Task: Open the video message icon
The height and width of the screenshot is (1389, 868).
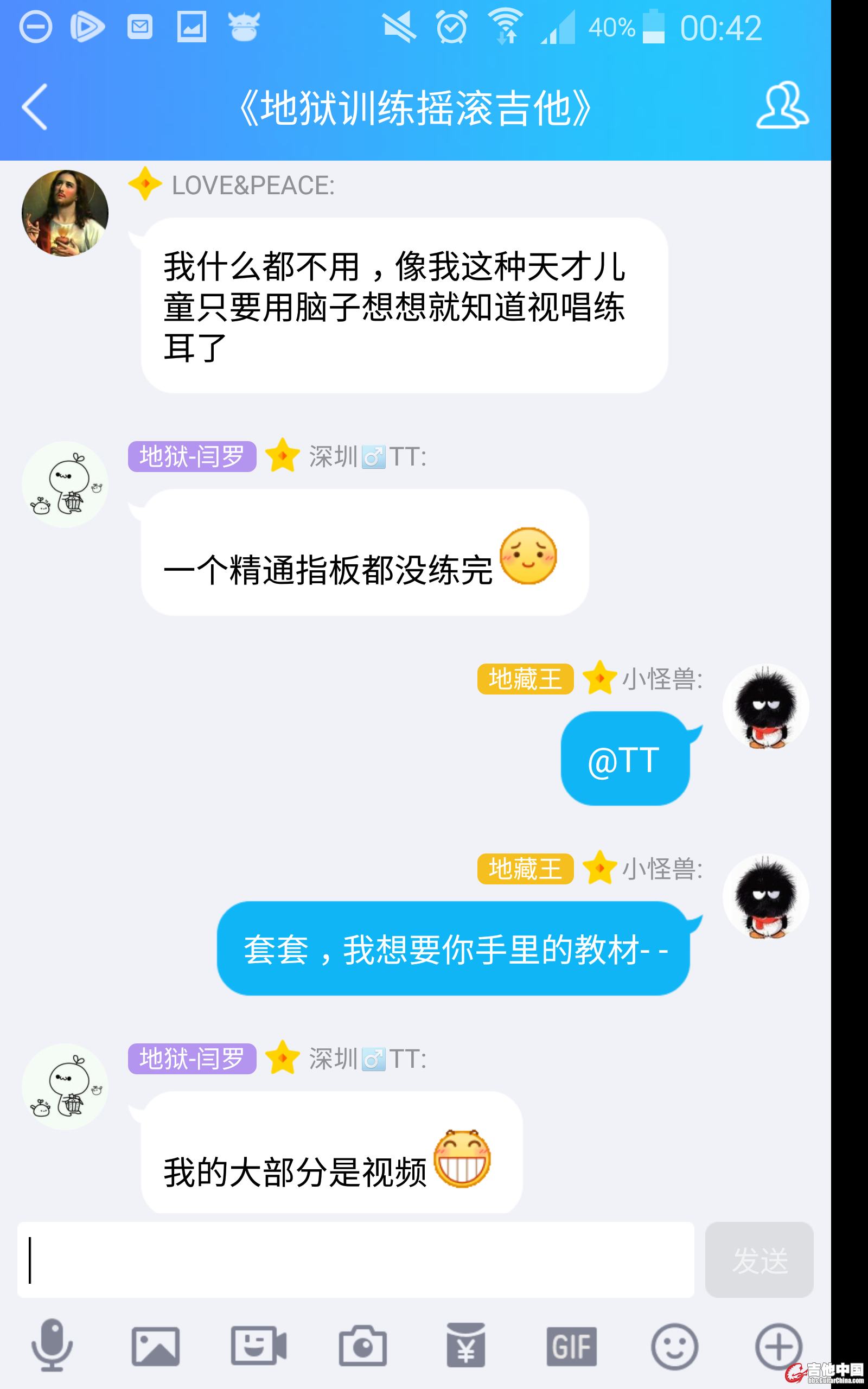Action: pos(259,1346)
